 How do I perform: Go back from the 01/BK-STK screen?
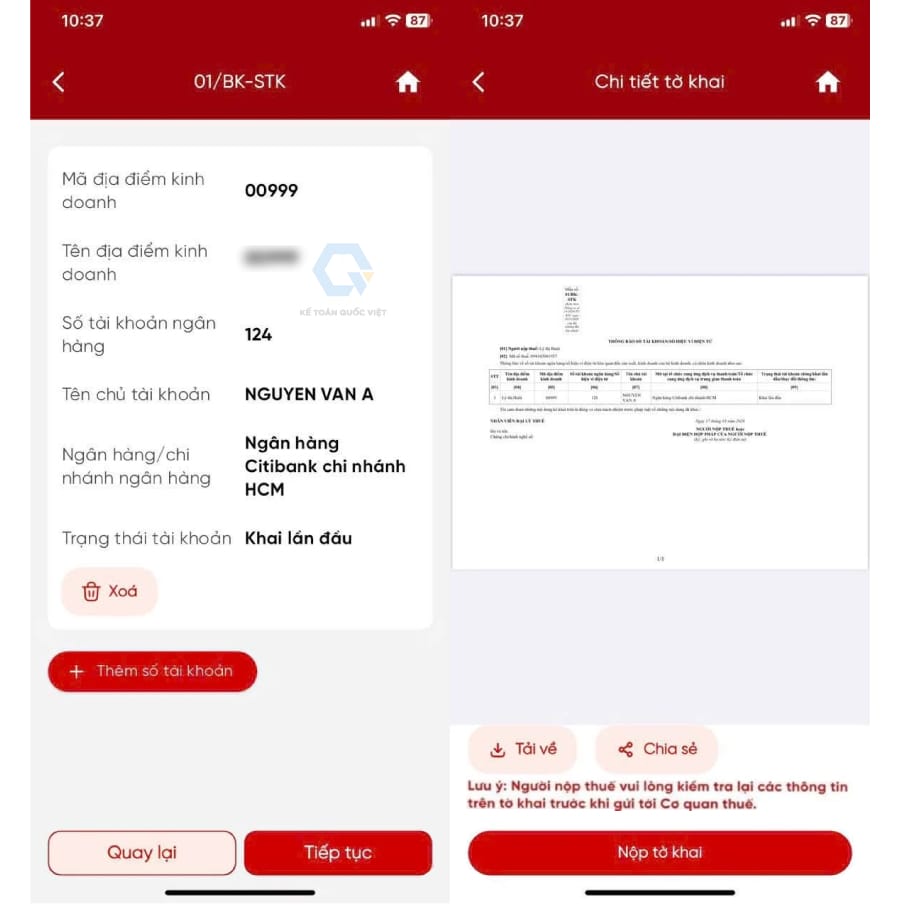pos(58,82)
